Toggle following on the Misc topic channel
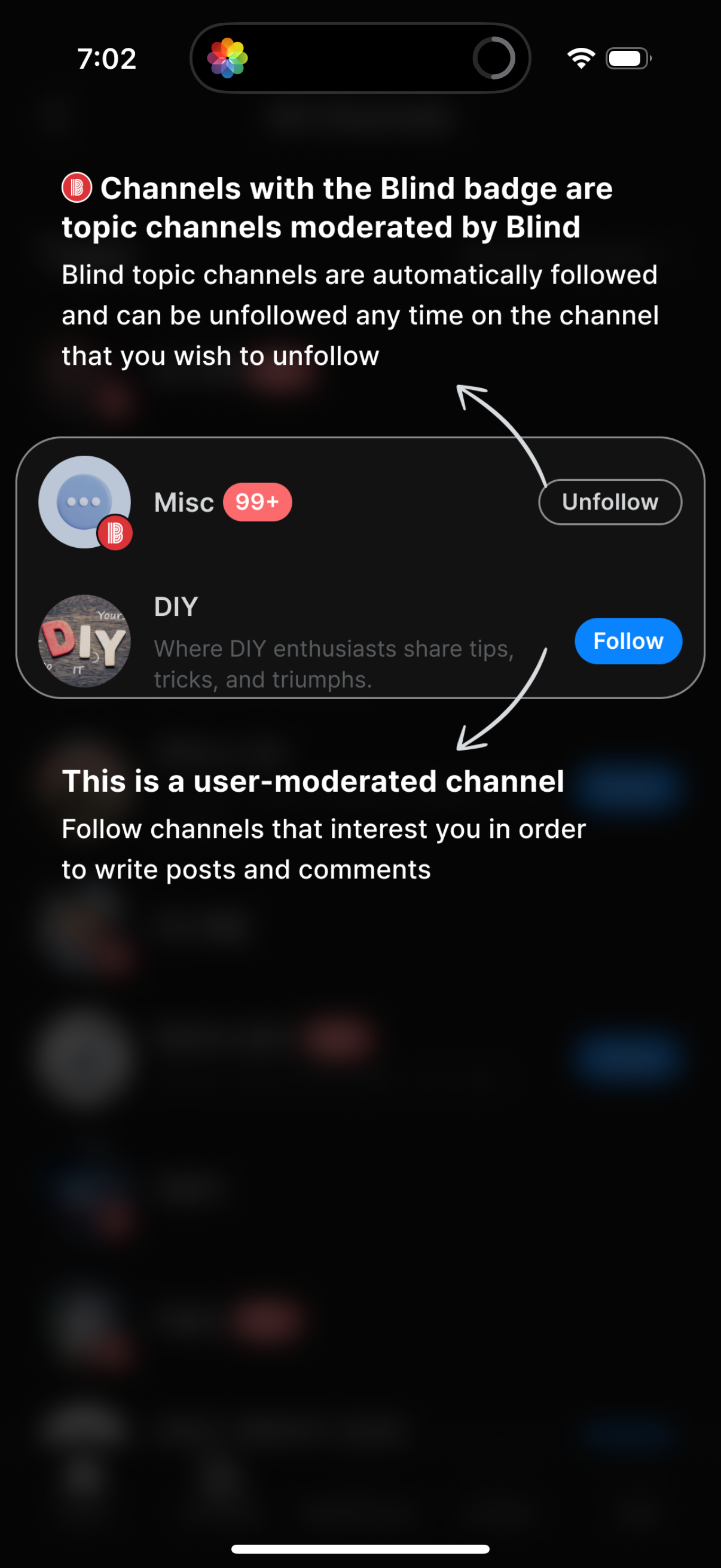 (x=610, y=501)
